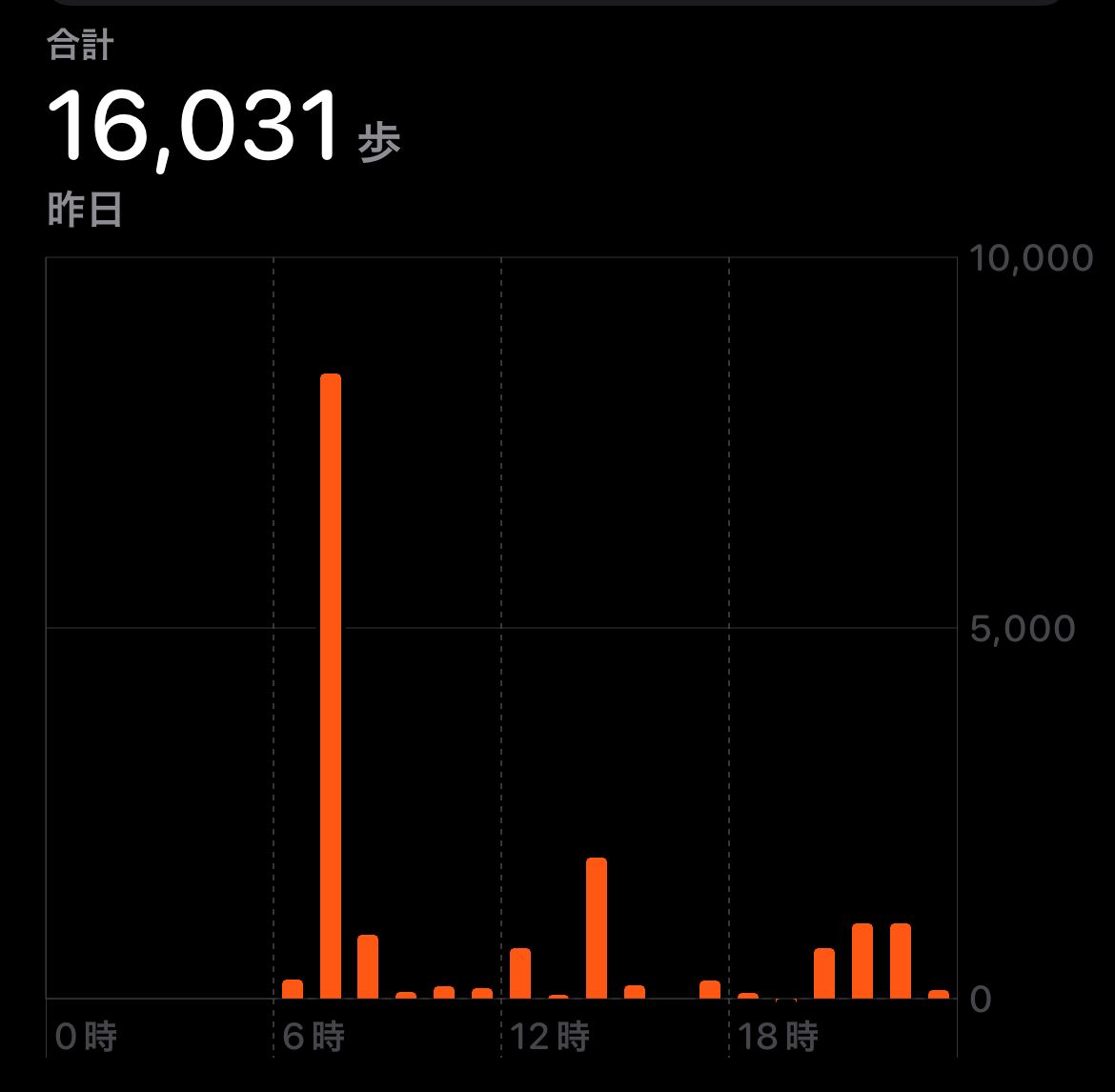The image size is (1115, 1092).
Task: Select the final bar at 23時
Action: click(939, 994)
